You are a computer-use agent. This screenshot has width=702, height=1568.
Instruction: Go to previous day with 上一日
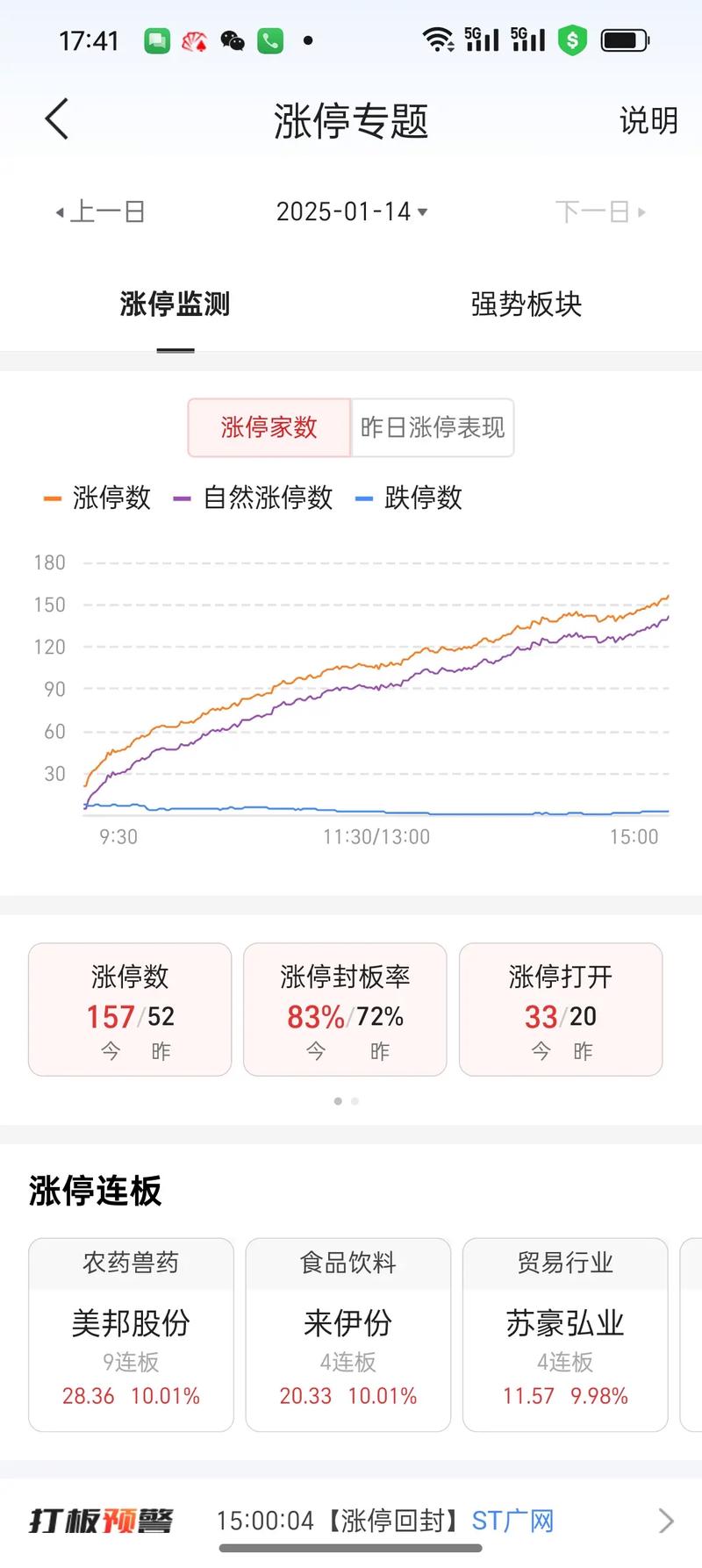tap(100, 211)
